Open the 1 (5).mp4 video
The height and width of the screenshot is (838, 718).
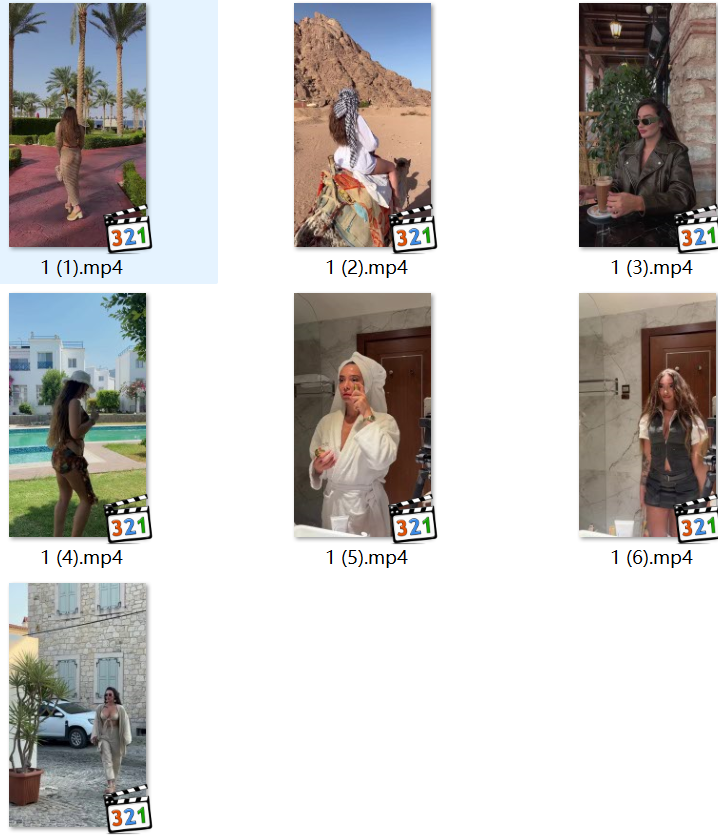(x=363, y=415)
